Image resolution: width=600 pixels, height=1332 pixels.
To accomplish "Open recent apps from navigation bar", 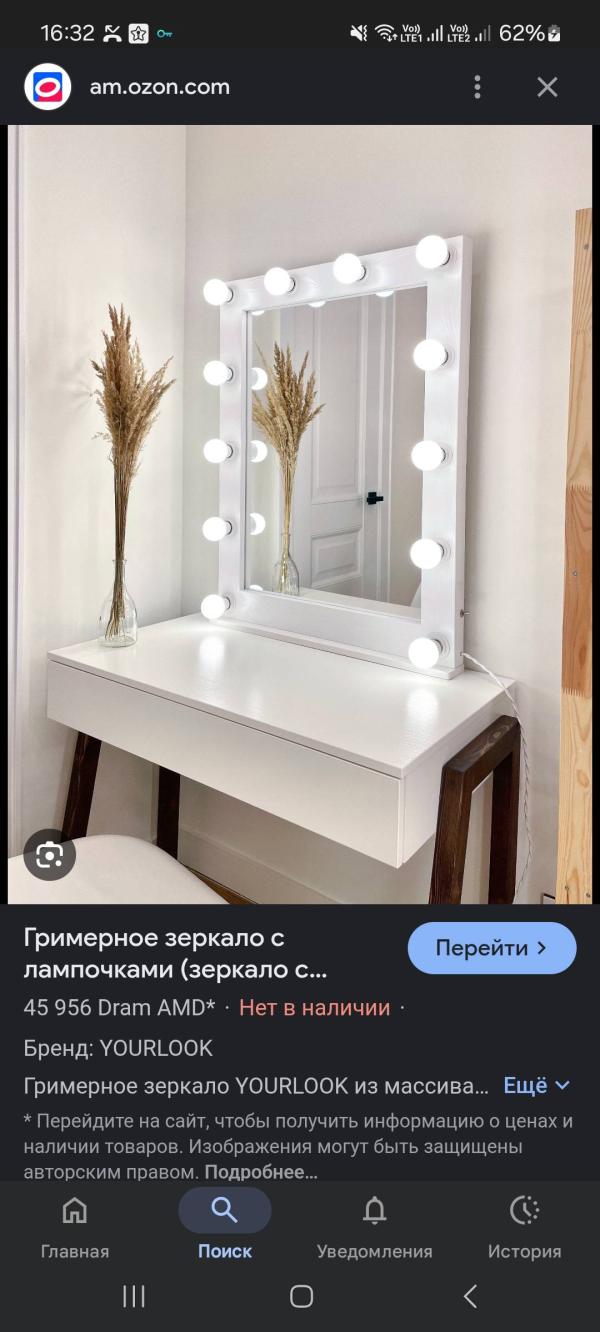I will tap(134, 1297).
